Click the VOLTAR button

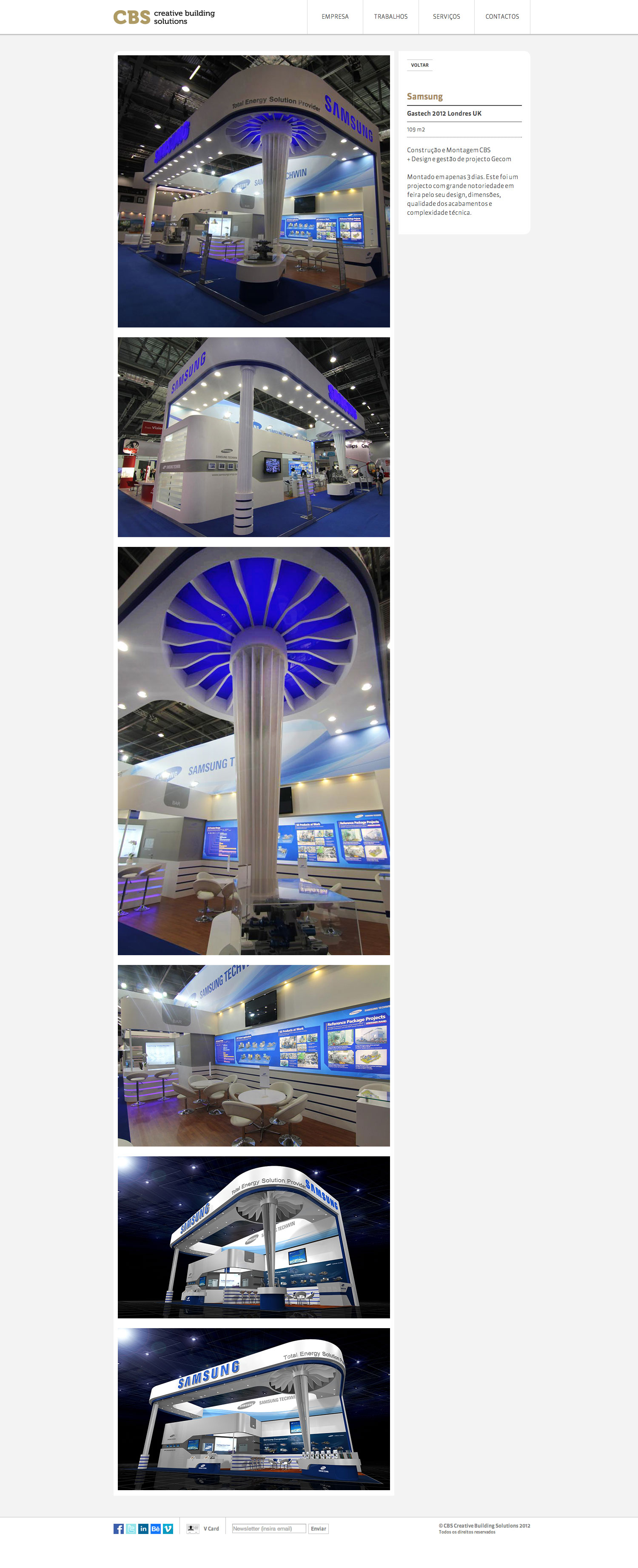(x=419, y=65)
